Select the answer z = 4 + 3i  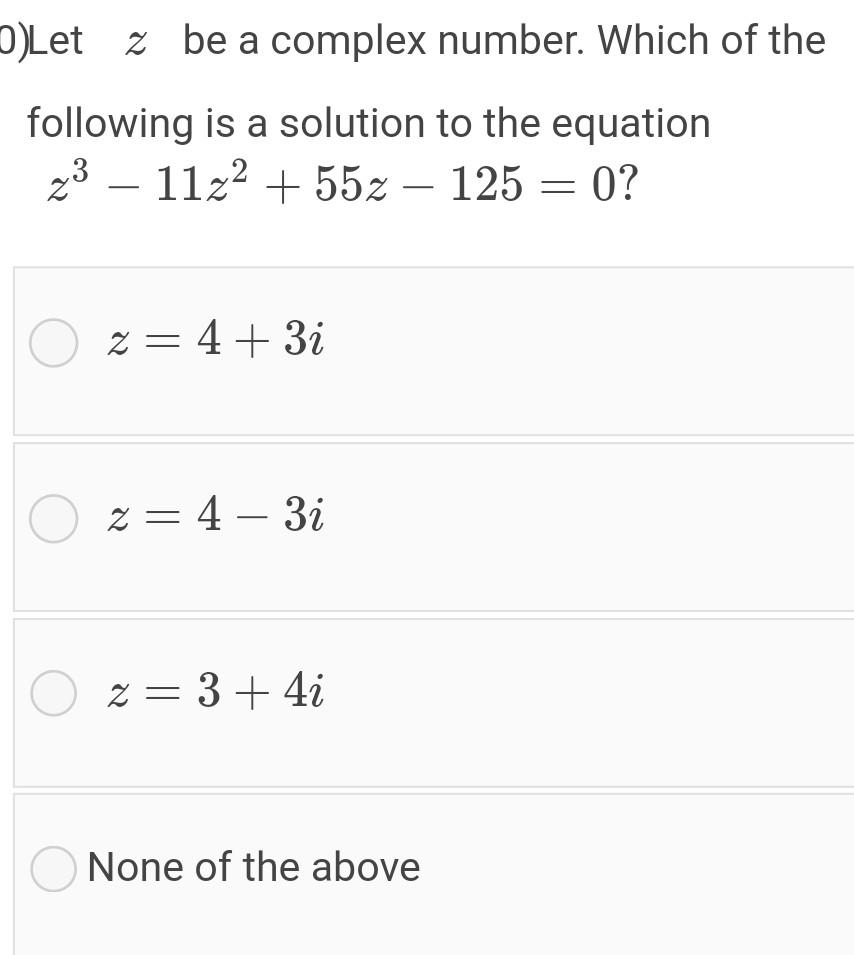coord(53,343)
